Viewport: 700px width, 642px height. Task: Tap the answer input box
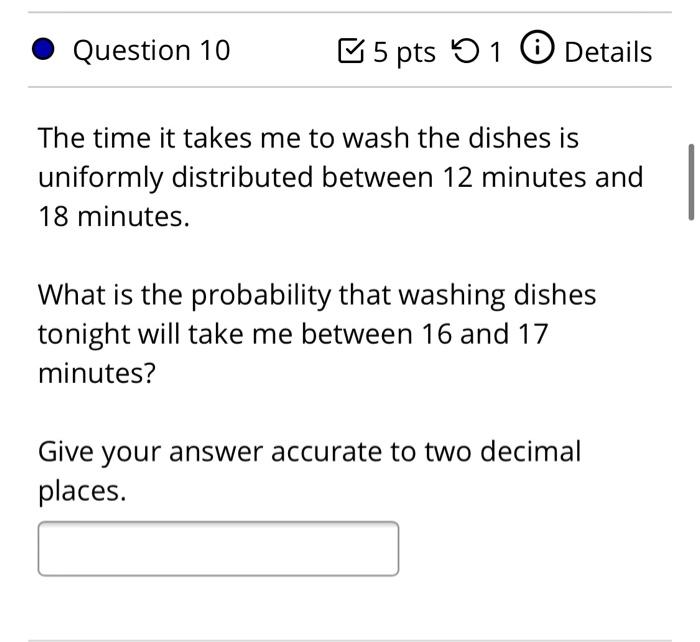coord(218,549)
